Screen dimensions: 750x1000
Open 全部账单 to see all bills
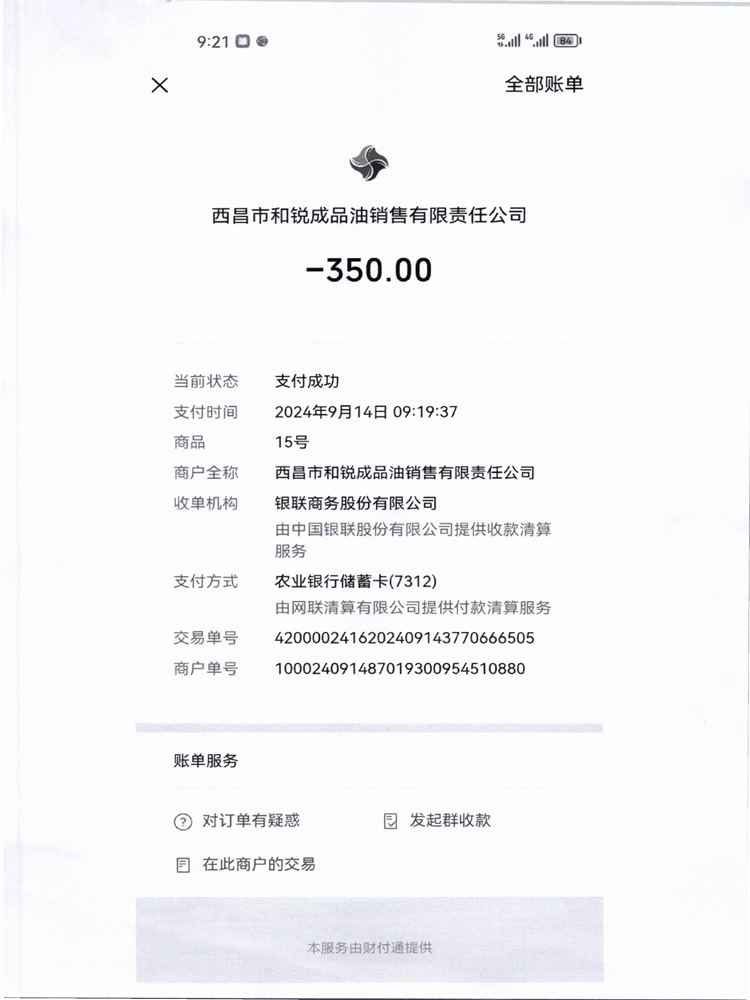[543, 84]
